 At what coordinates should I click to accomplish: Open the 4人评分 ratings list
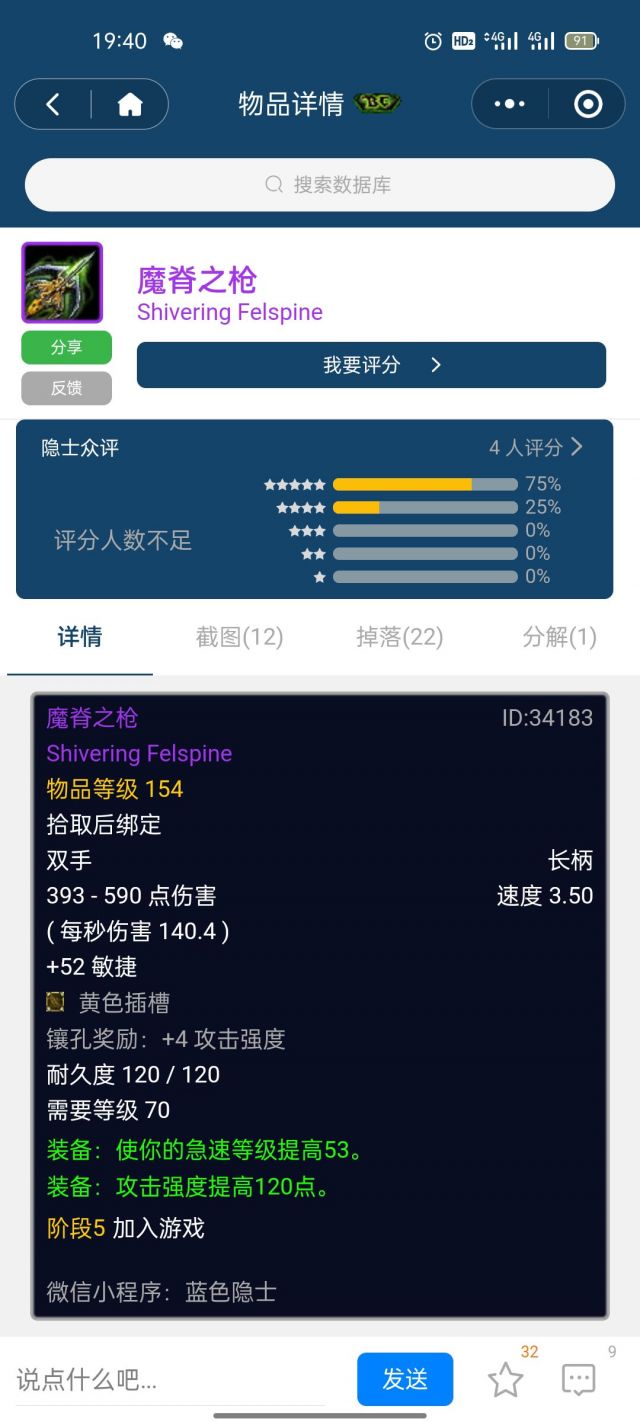tap(535, 447)
